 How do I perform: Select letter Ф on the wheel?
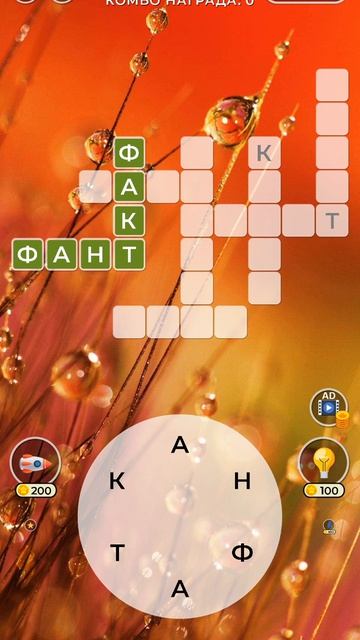(x=242, y=553)
